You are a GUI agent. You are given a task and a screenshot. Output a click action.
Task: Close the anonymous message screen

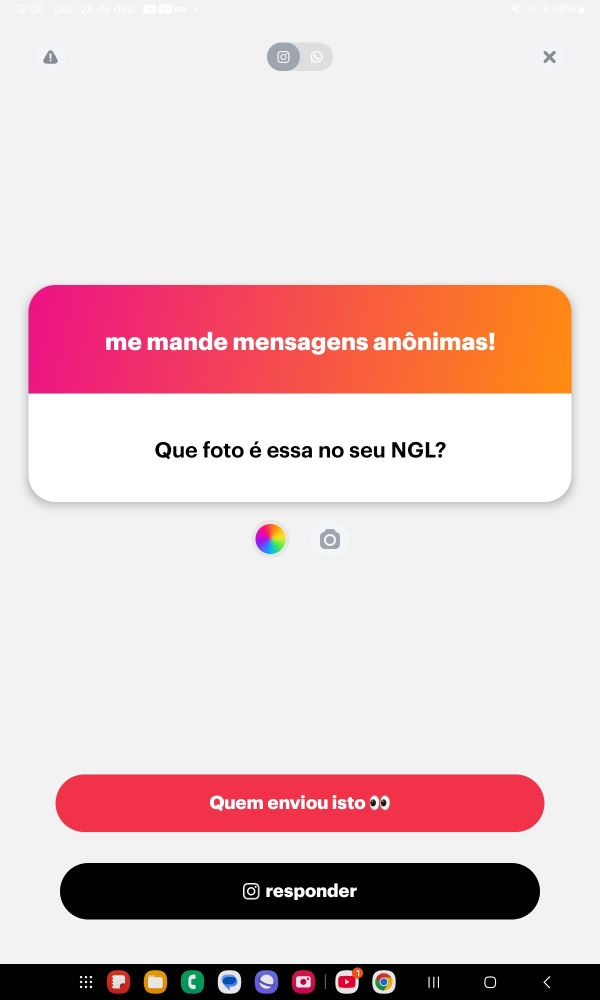549,57
